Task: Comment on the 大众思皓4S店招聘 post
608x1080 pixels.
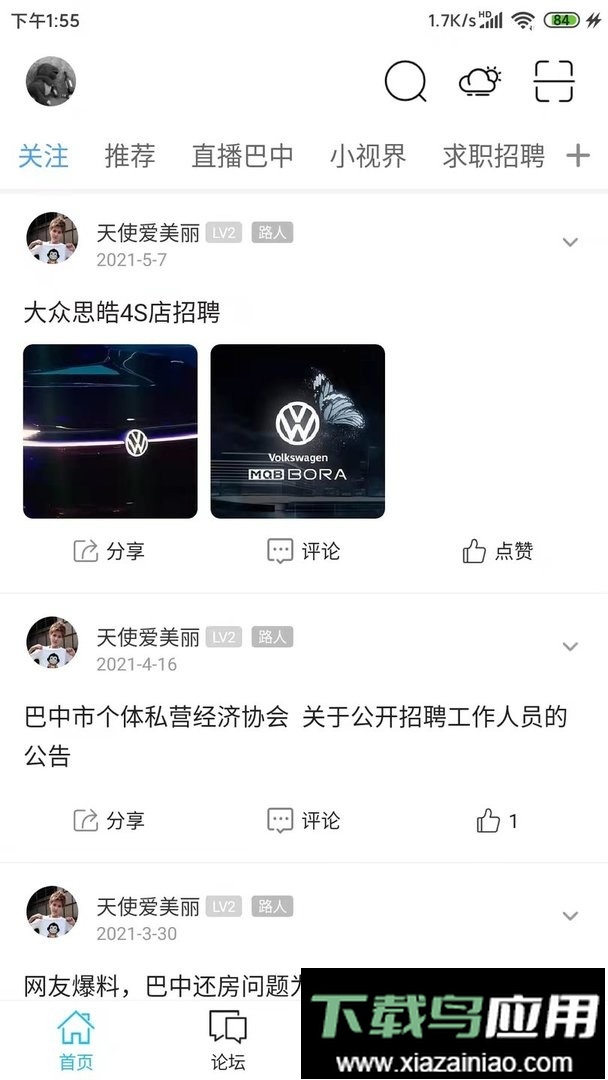Action: point(304,551)
